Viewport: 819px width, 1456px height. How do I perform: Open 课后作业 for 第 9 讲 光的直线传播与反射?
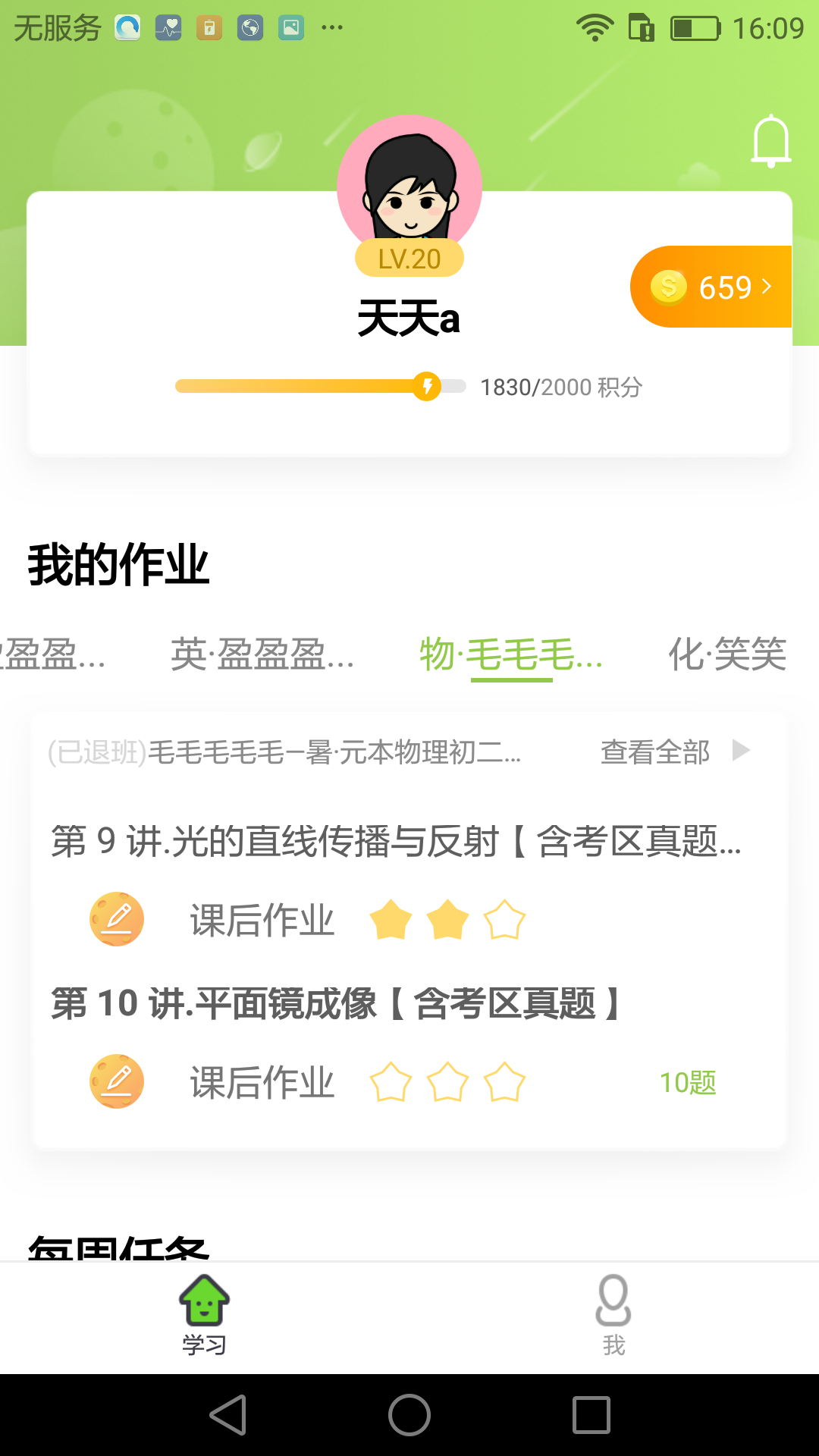click(262, 920)
